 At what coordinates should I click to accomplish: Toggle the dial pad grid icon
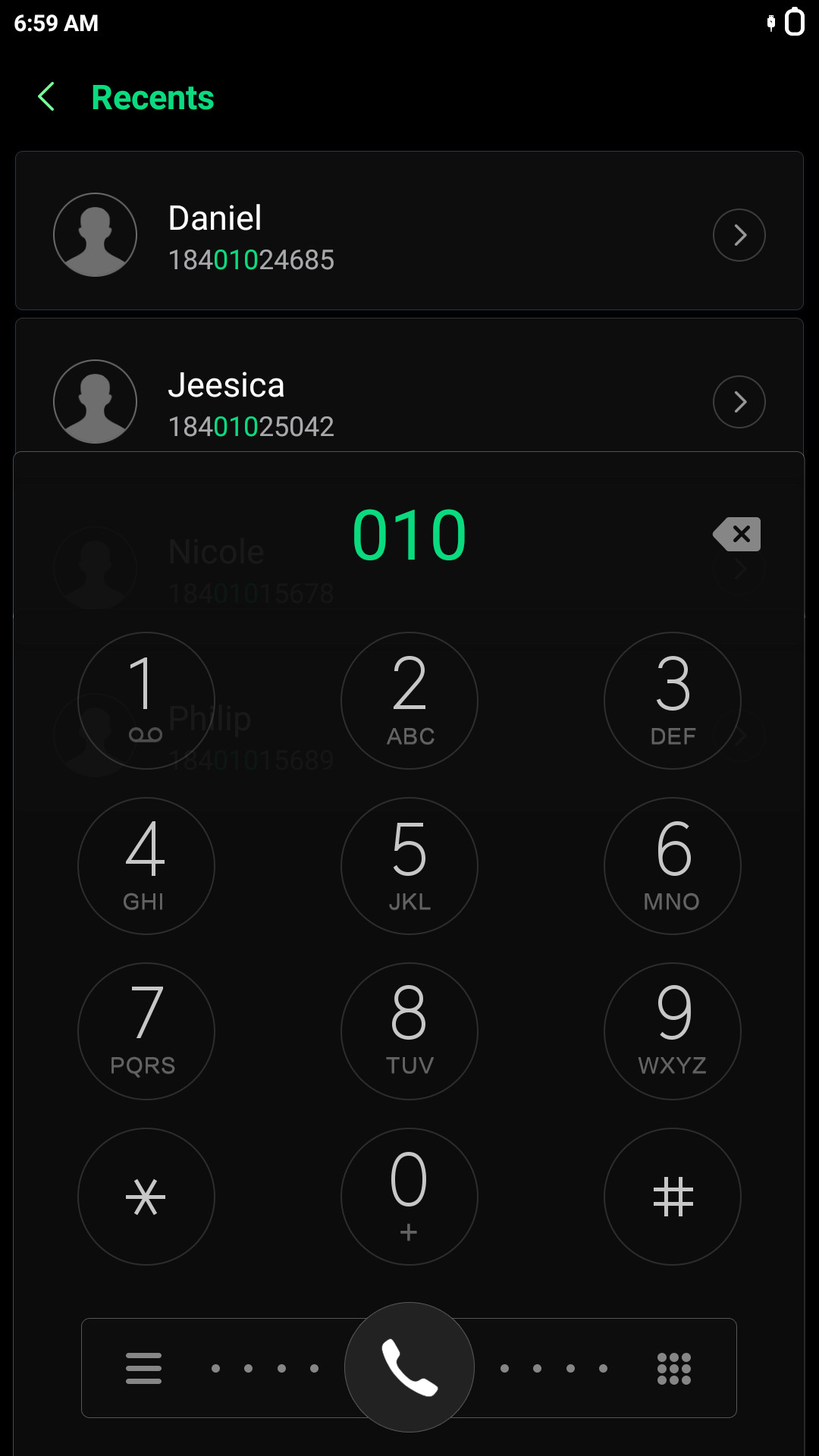(674, 1368)
